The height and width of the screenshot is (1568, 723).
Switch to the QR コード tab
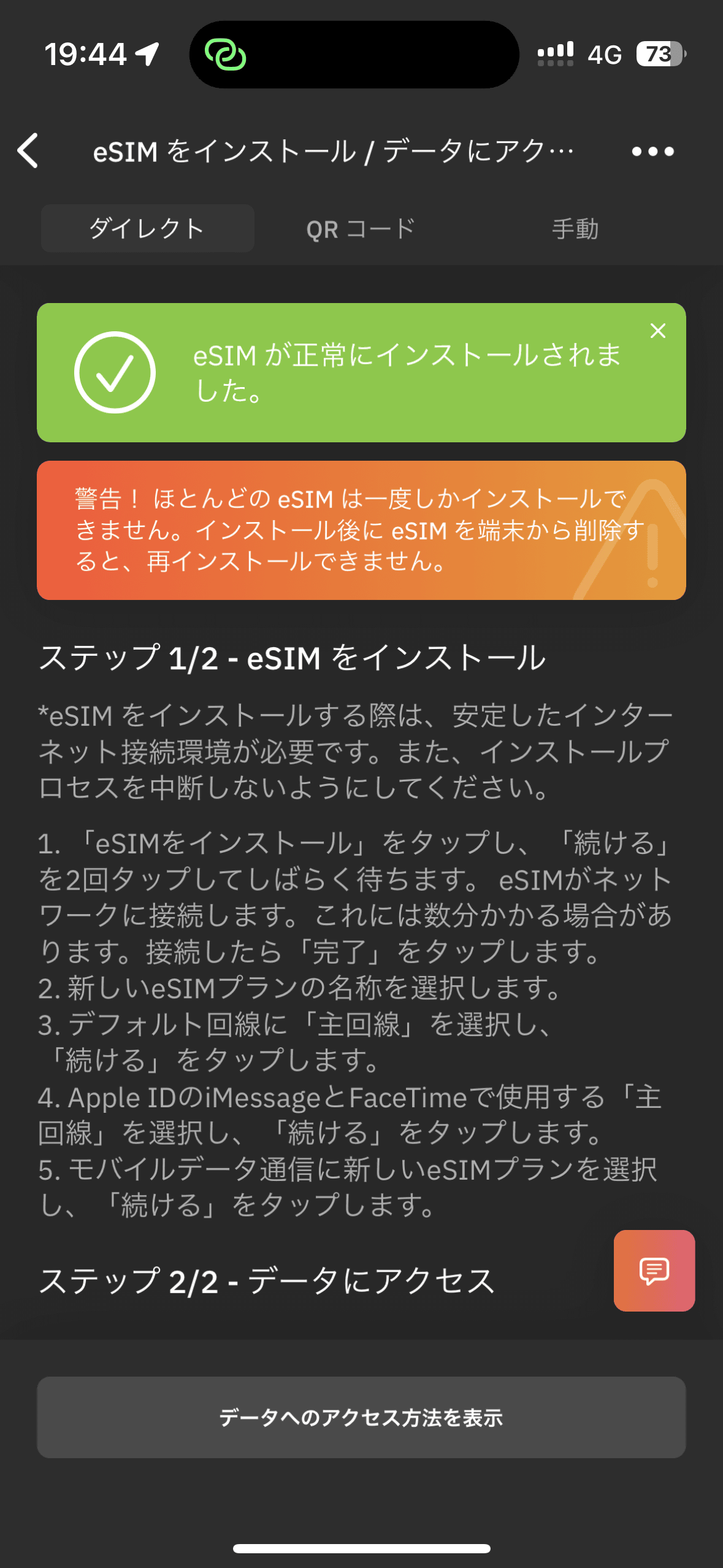[x=361, y=228]
